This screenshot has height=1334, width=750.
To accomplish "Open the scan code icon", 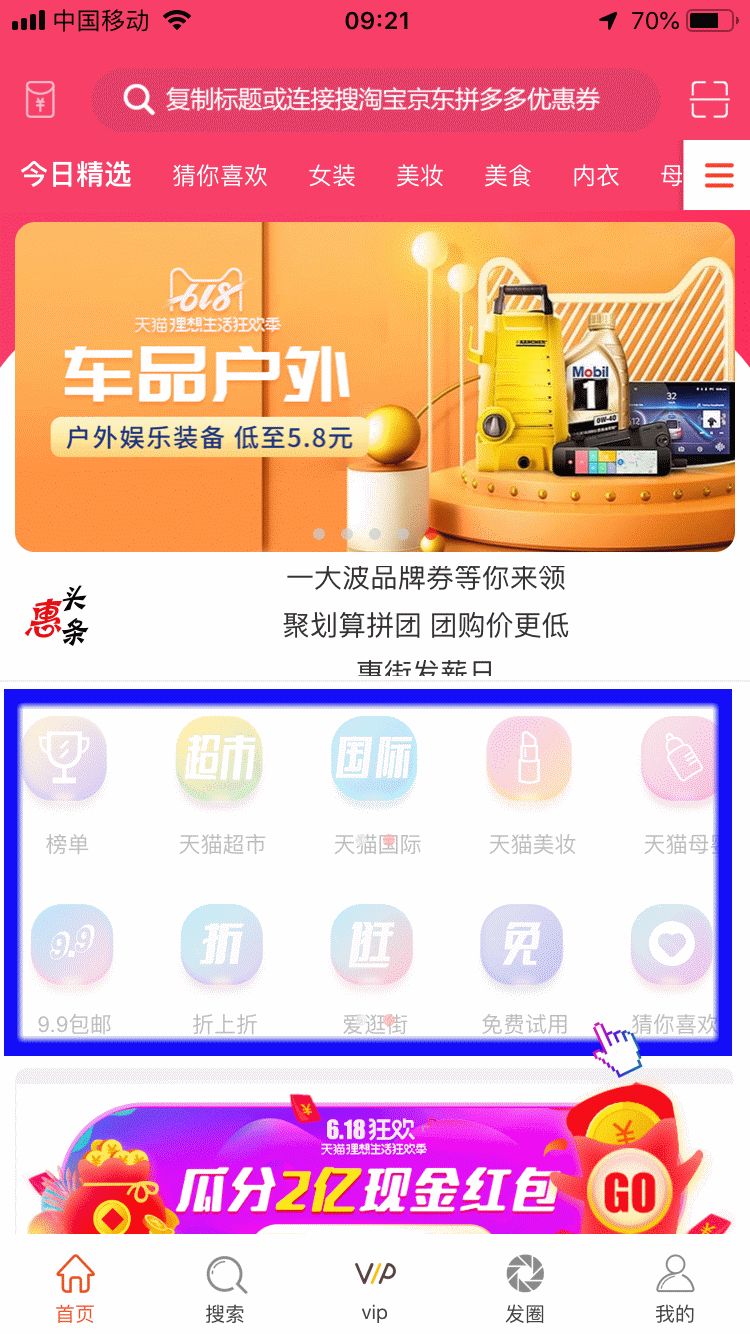I will pyautogui.click(x=709, y=100).
